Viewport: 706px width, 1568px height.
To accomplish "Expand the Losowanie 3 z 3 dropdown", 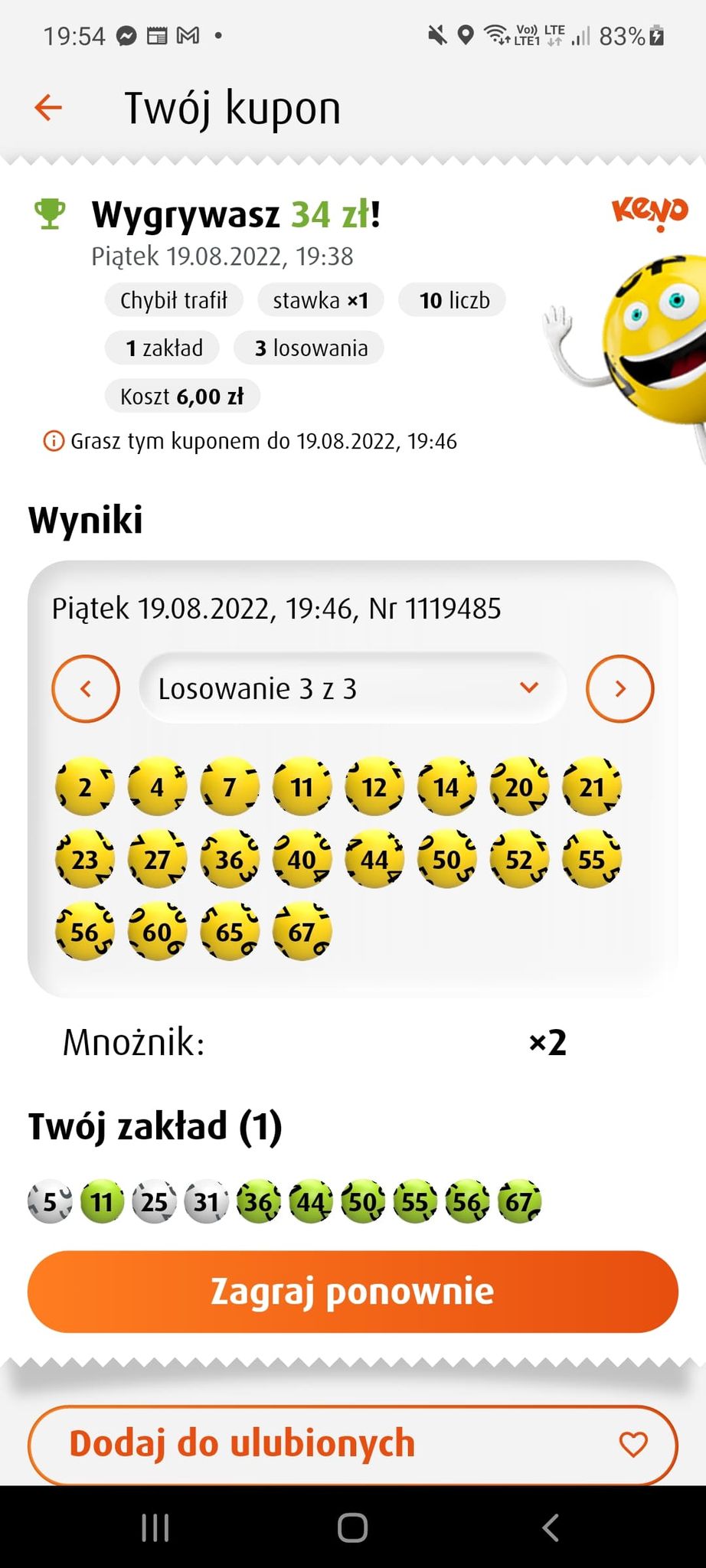I will tap(352, 688).
